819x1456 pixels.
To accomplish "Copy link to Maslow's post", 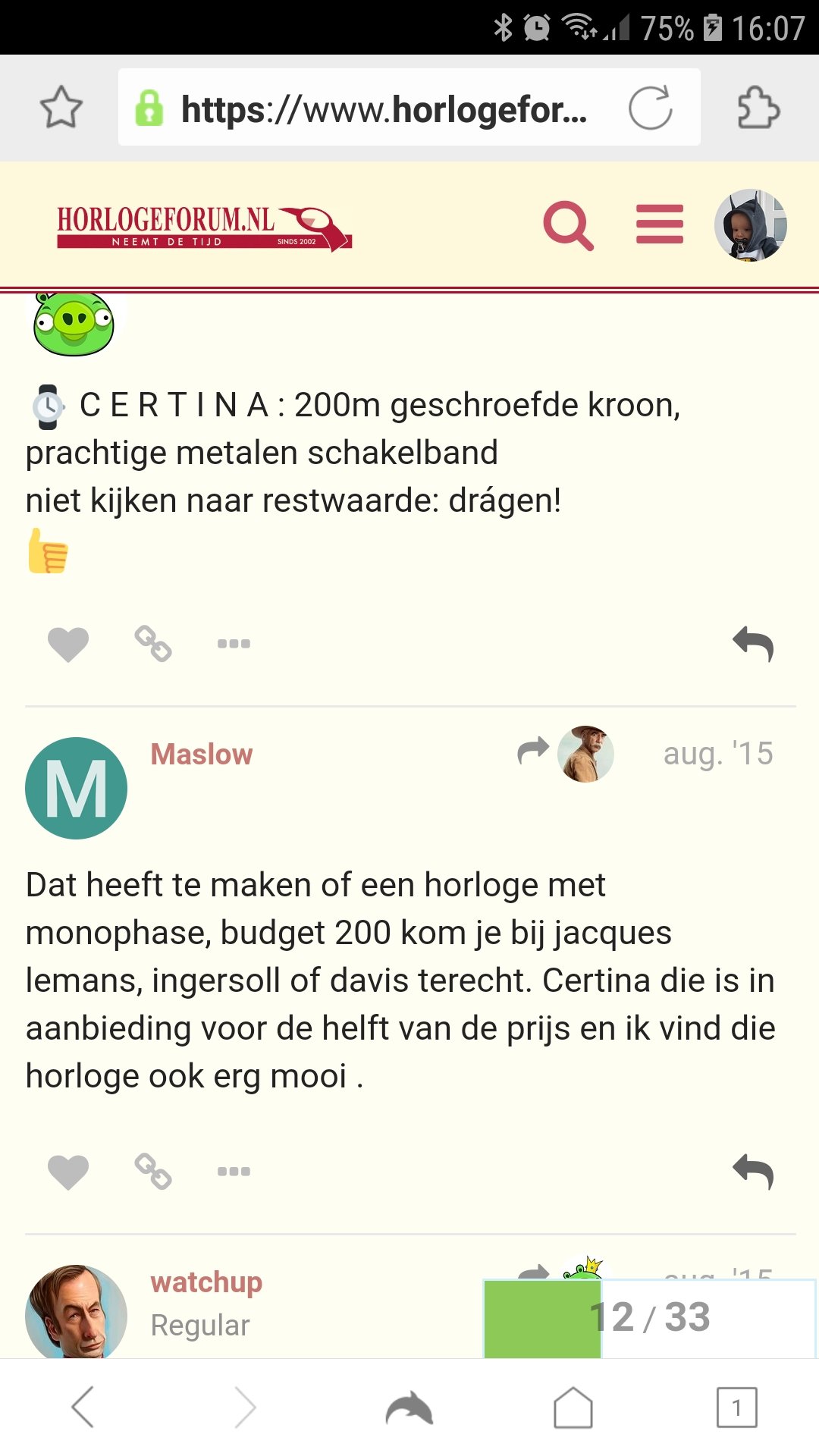I will pyautogui.click(x=153, y=1172).
